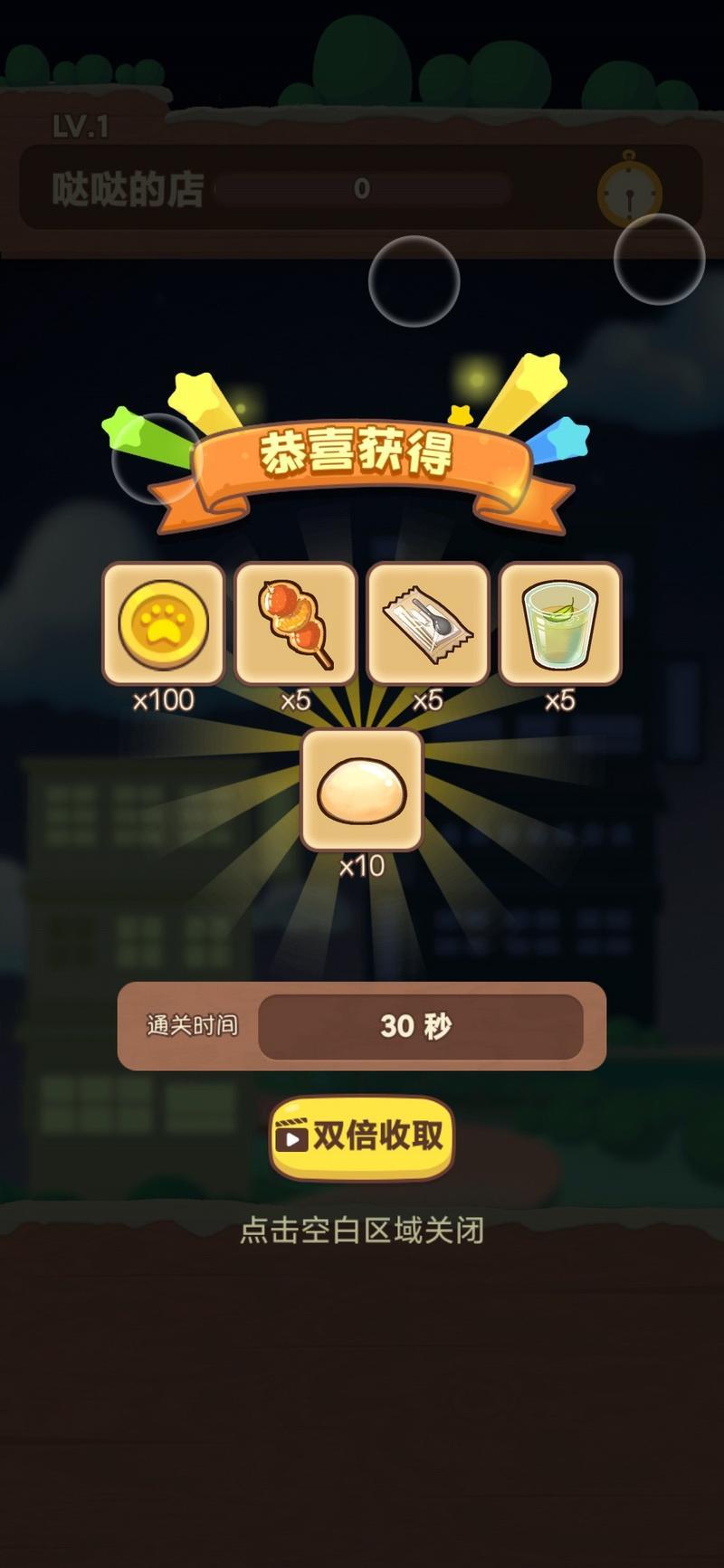Close the popup via 点击空白区域关闭
This screenshot has width=724, height=1568.
[x=362, y=1231]
